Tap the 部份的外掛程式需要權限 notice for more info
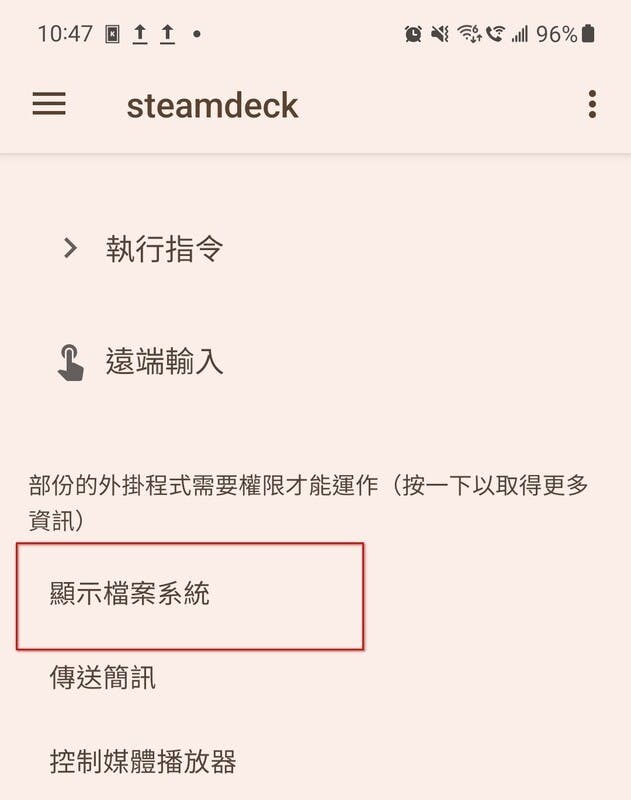Screen dimensions: 631x800 click(308, 503)
